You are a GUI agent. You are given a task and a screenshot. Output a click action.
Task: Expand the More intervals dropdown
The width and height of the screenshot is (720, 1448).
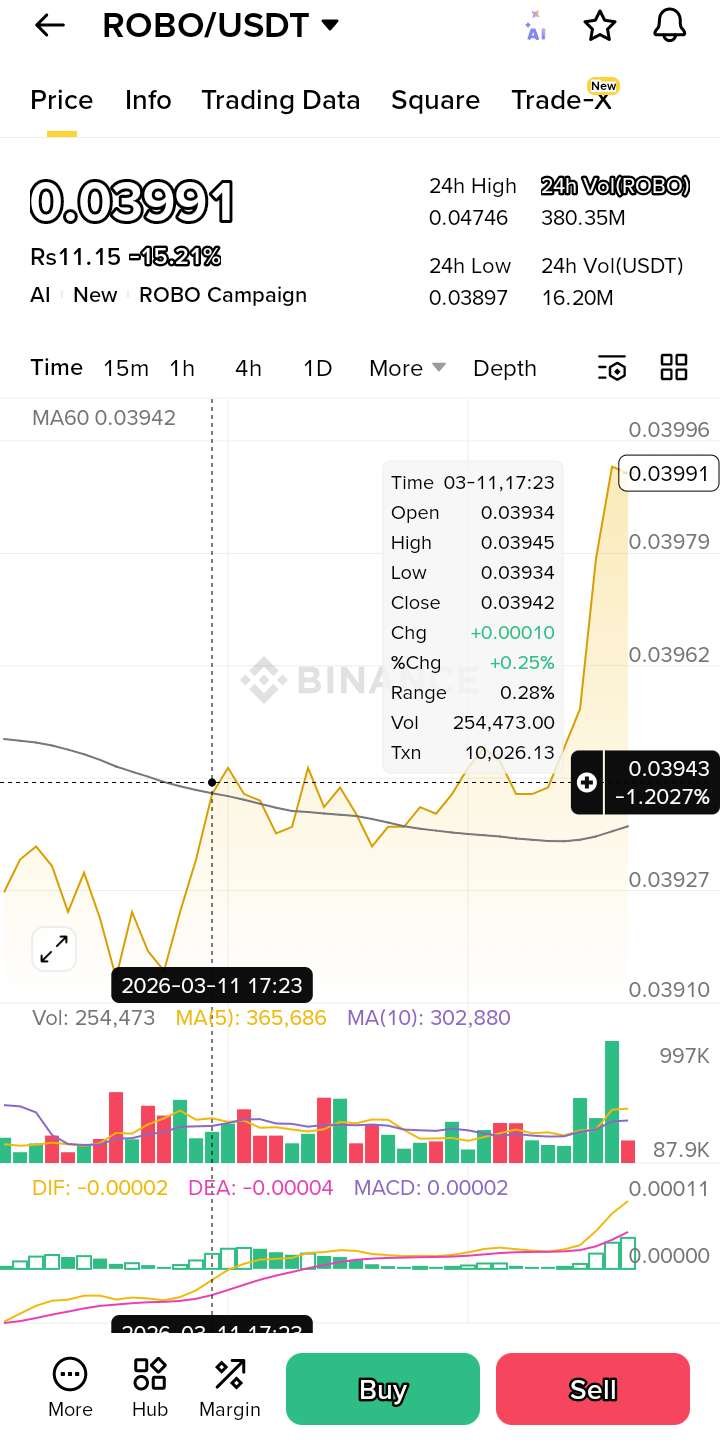407,368
